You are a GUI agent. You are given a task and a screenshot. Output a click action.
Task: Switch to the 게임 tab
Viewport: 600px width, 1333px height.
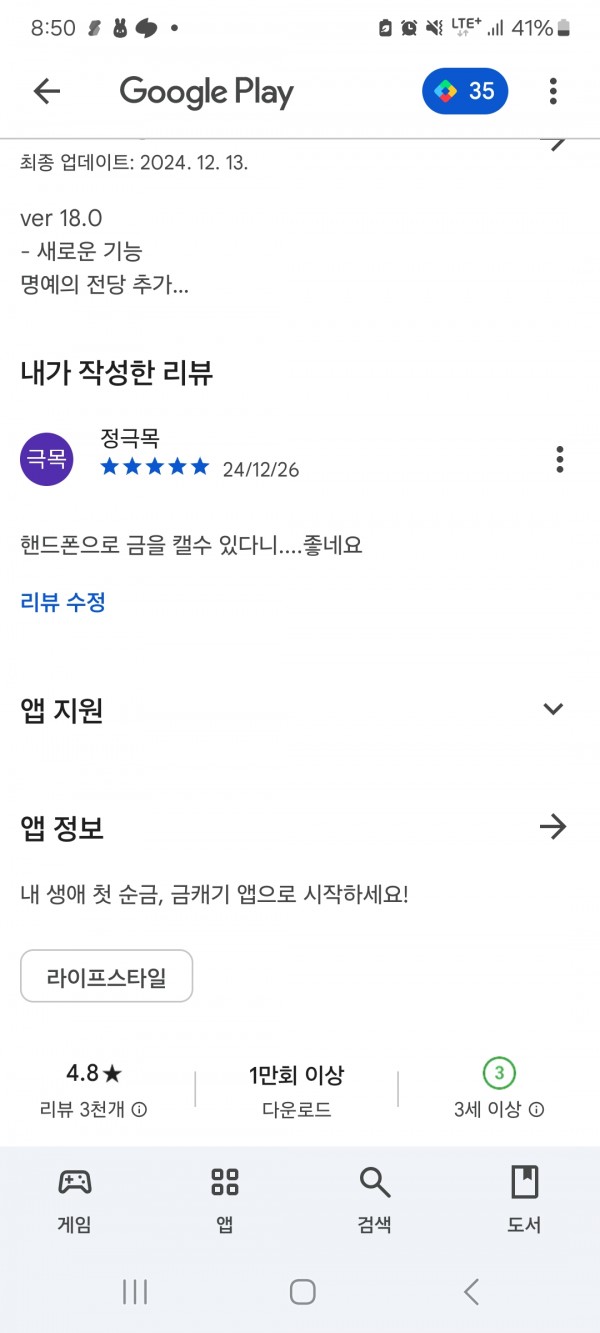[75, 1199]
